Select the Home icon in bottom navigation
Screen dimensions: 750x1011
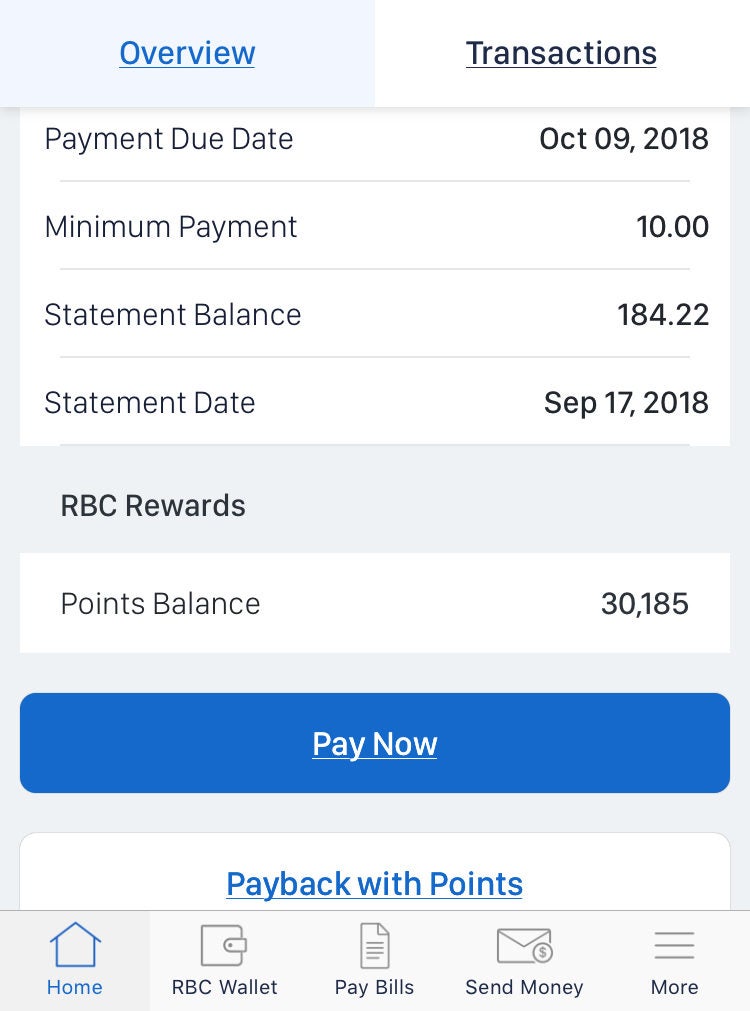pos(75,944)
